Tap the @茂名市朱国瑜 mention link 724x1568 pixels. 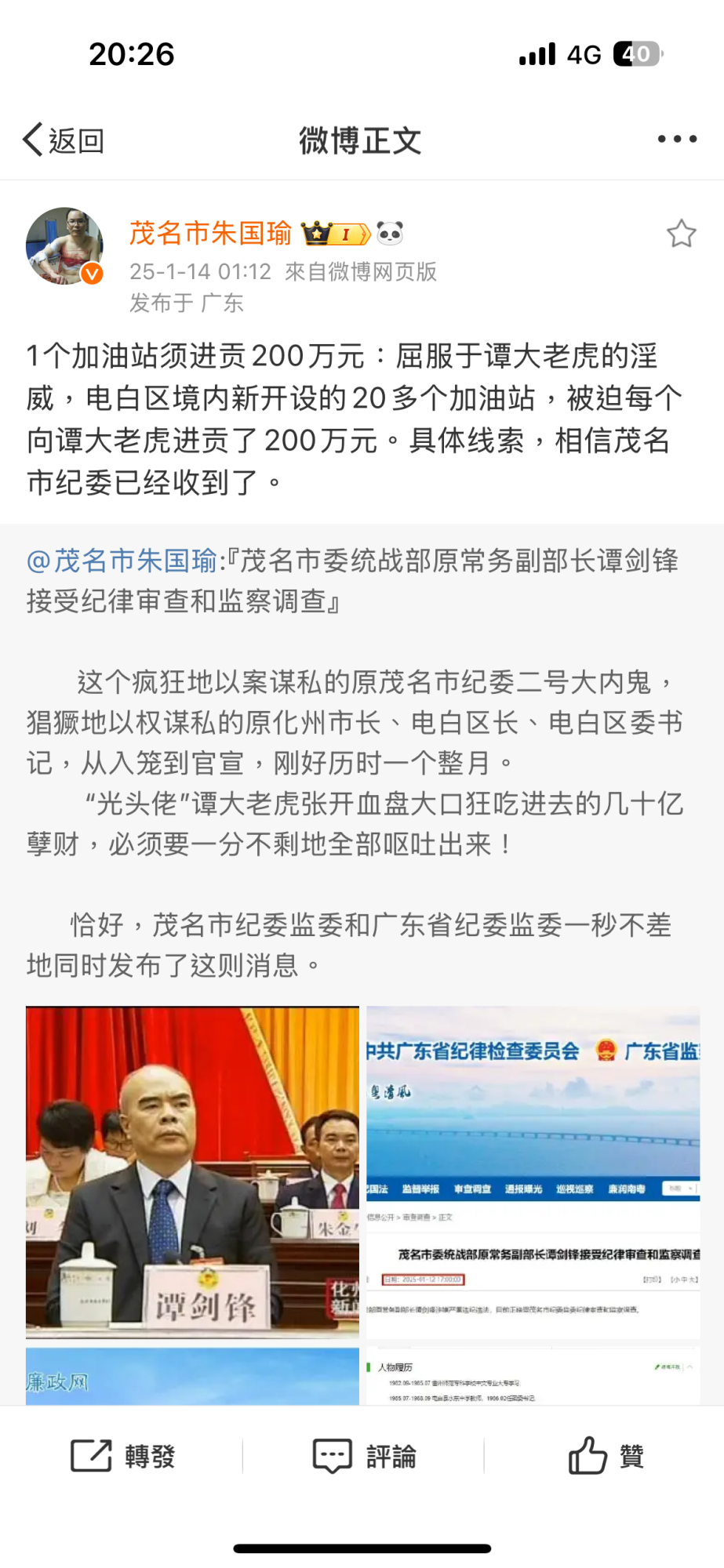(x=122, y=561)
